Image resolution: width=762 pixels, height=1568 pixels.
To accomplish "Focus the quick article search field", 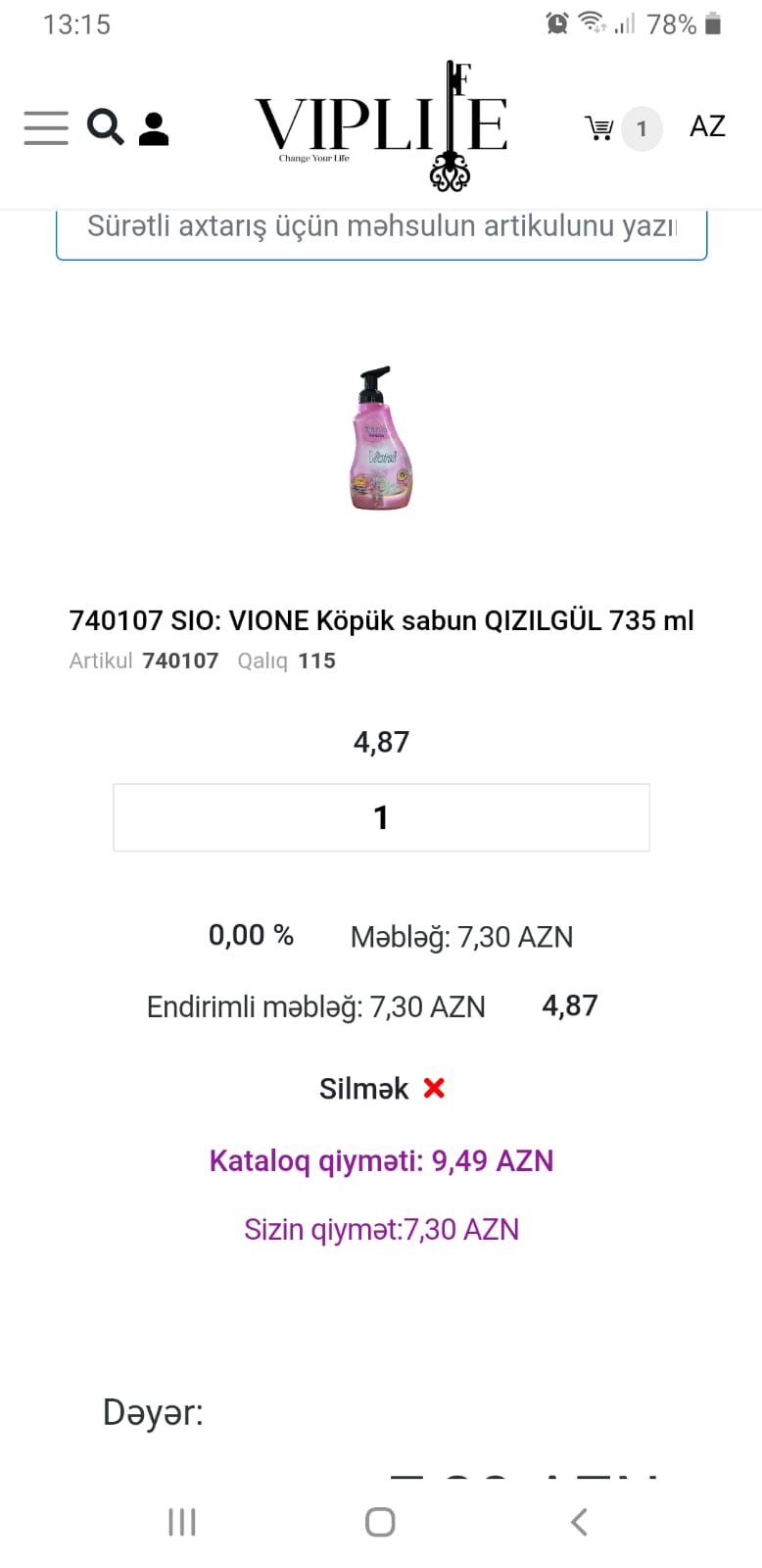I will [381, 228].
